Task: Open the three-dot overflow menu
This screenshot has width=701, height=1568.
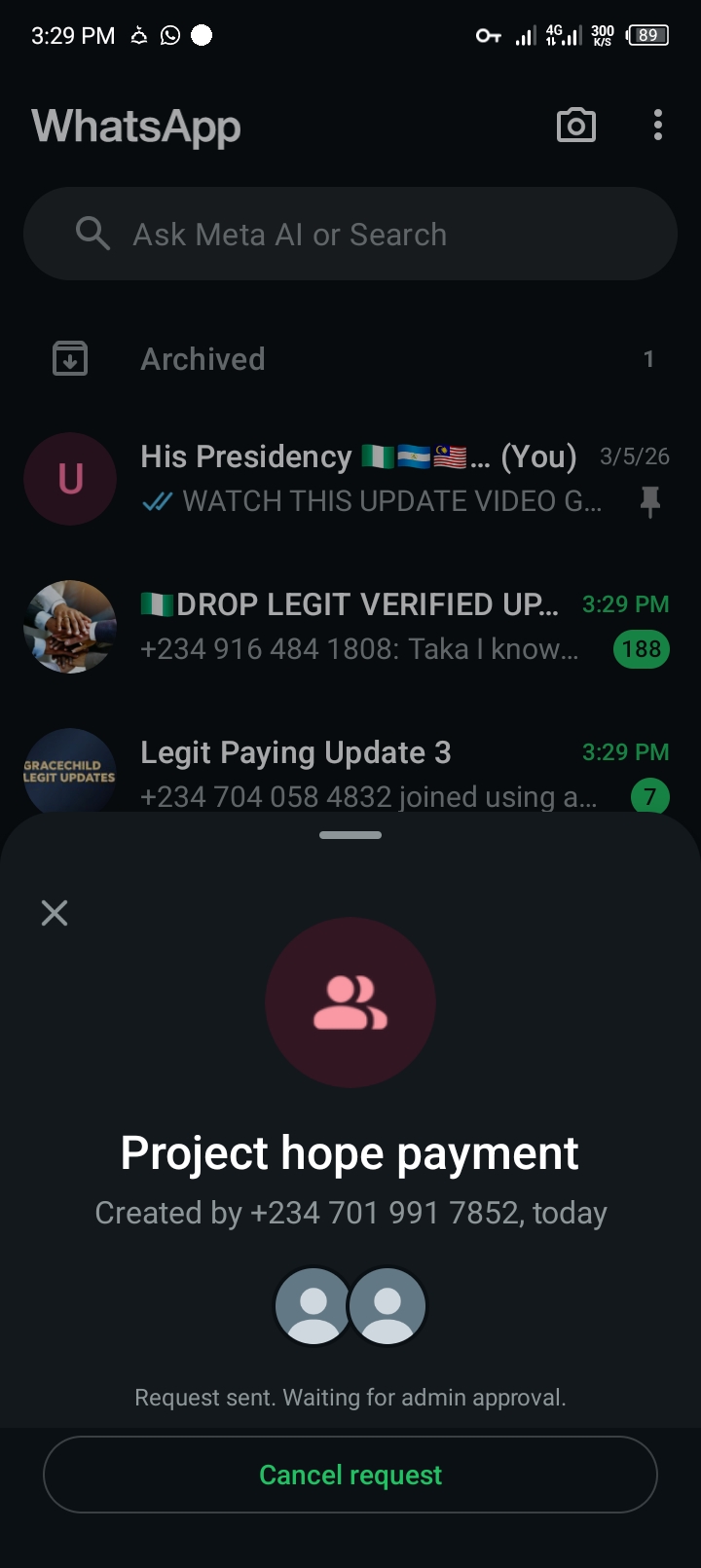Action: 658,126
